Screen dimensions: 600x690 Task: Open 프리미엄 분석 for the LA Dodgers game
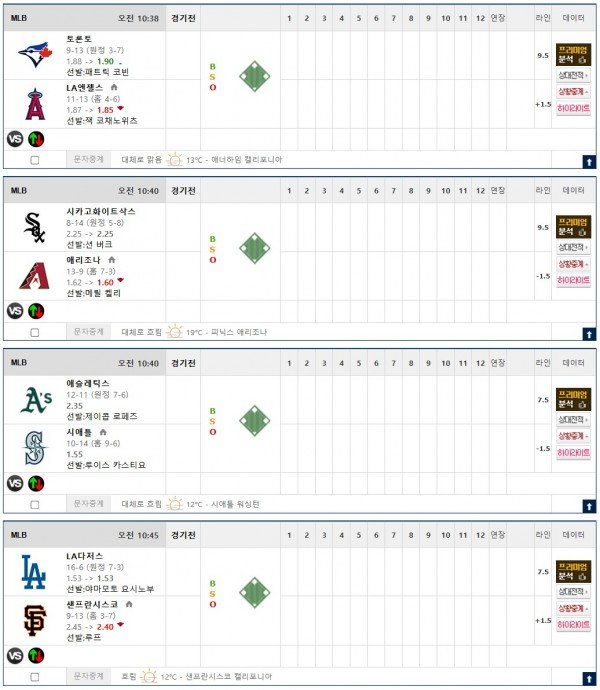click(573, 570)
